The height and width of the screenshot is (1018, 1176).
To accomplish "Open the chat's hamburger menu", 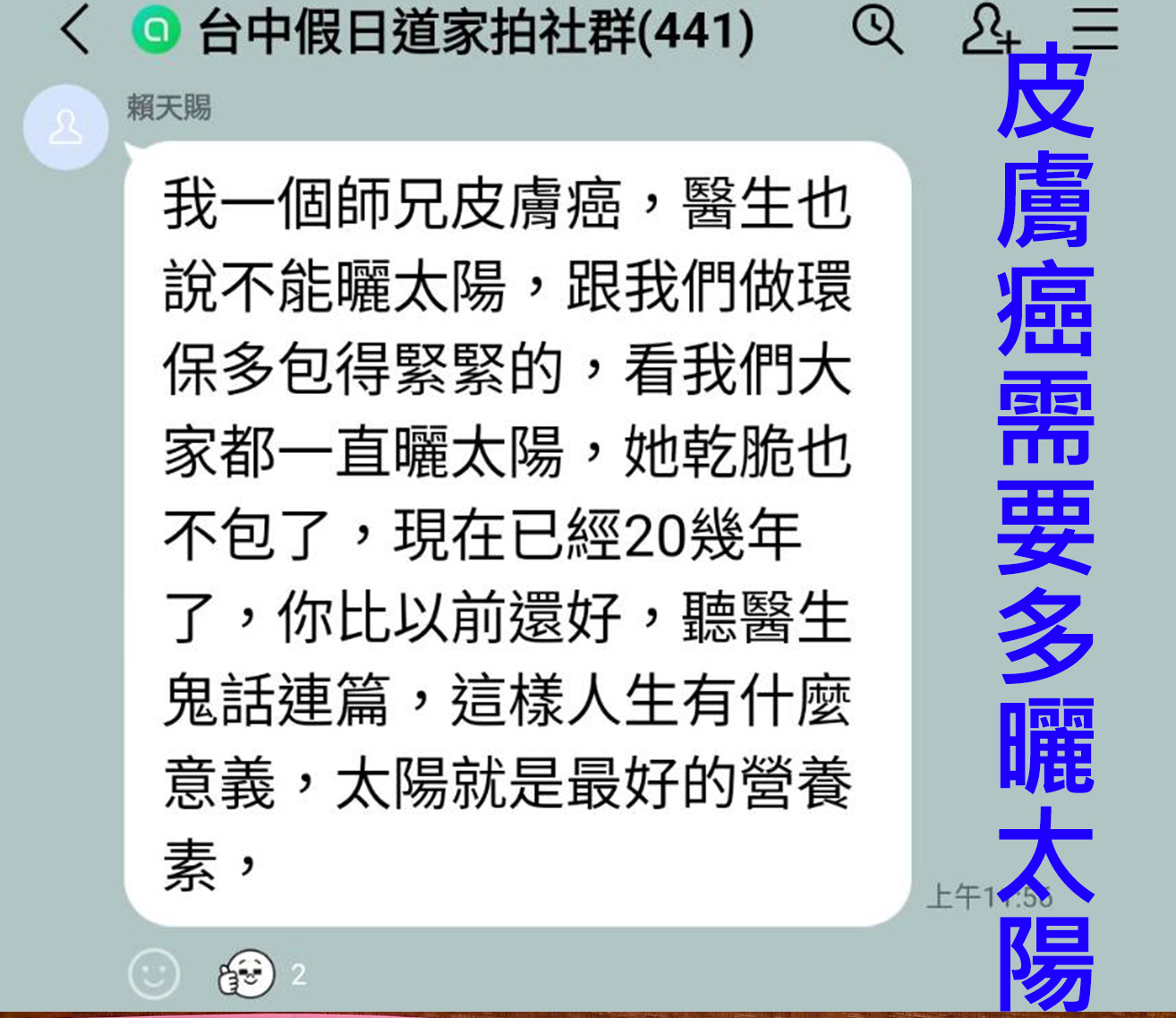I will click(x=1095, y=30).
